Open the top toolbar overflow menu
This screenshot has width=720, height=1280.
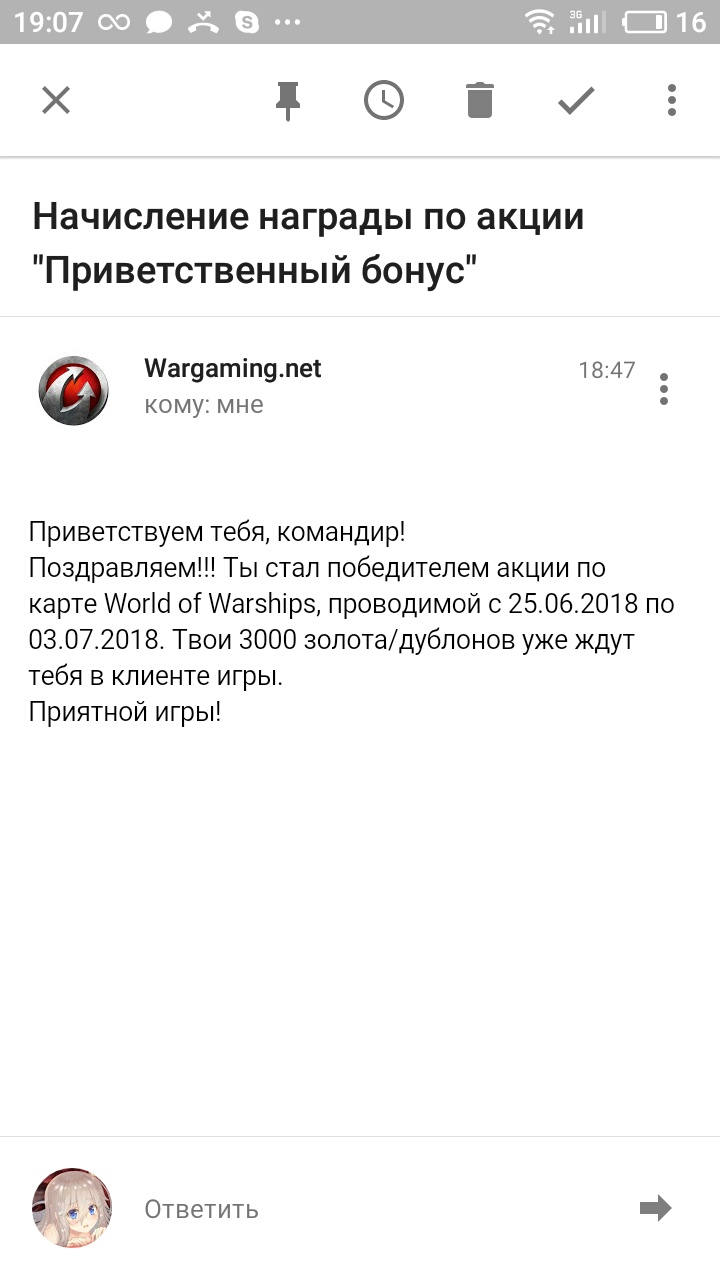click(x=672, y=100)
